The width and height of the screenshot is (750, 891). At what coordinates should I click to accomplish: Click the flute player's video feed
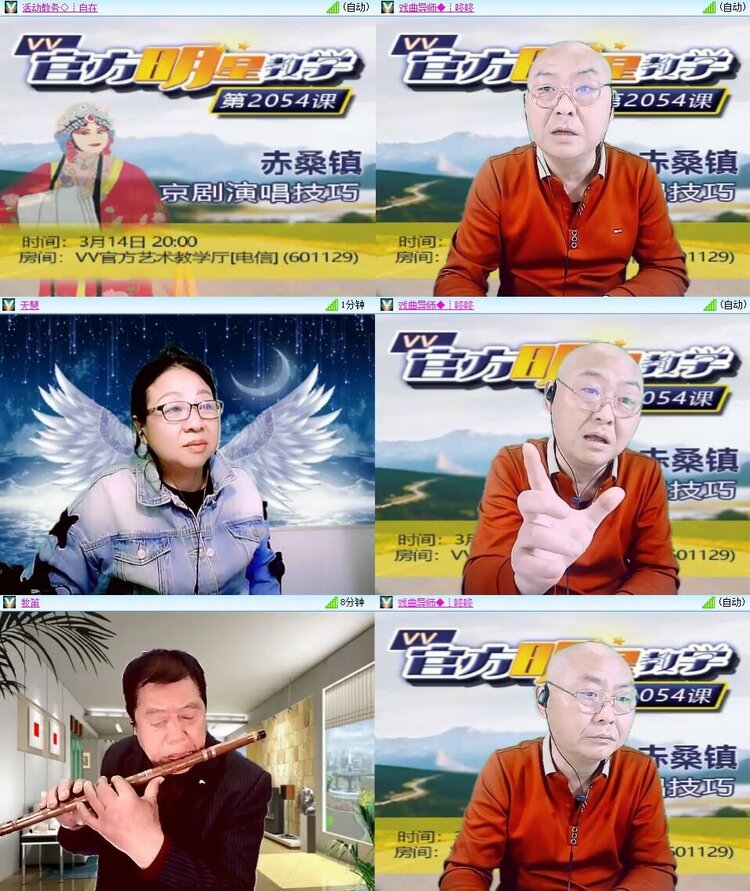point(185,750)
